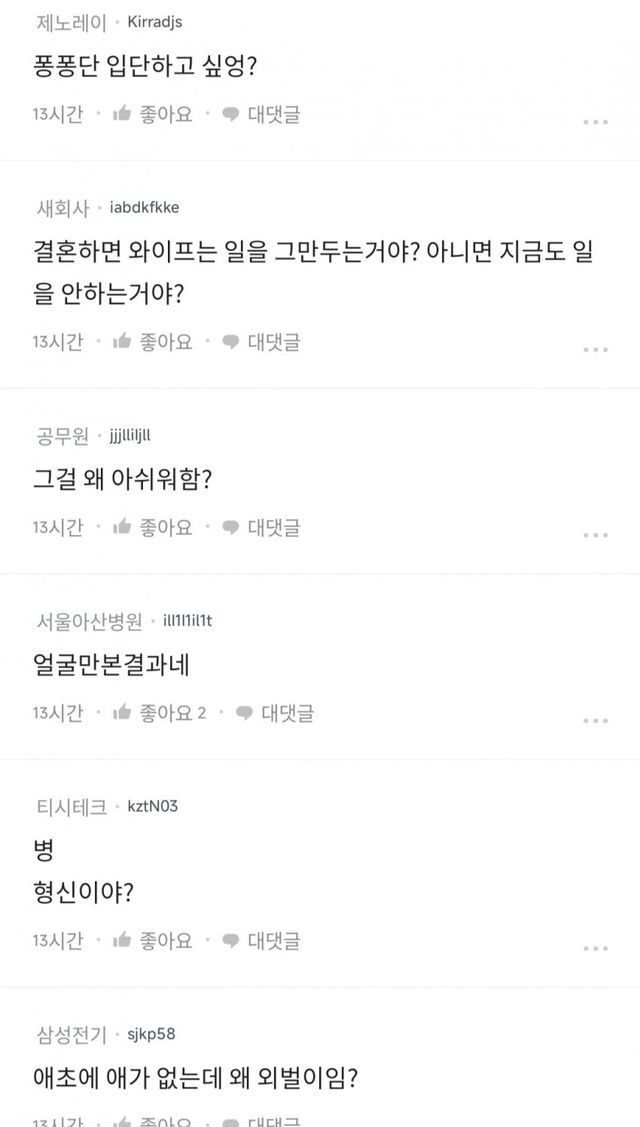
Task: Reply to the comment by iabdkfkke
Action: point(261,342)
